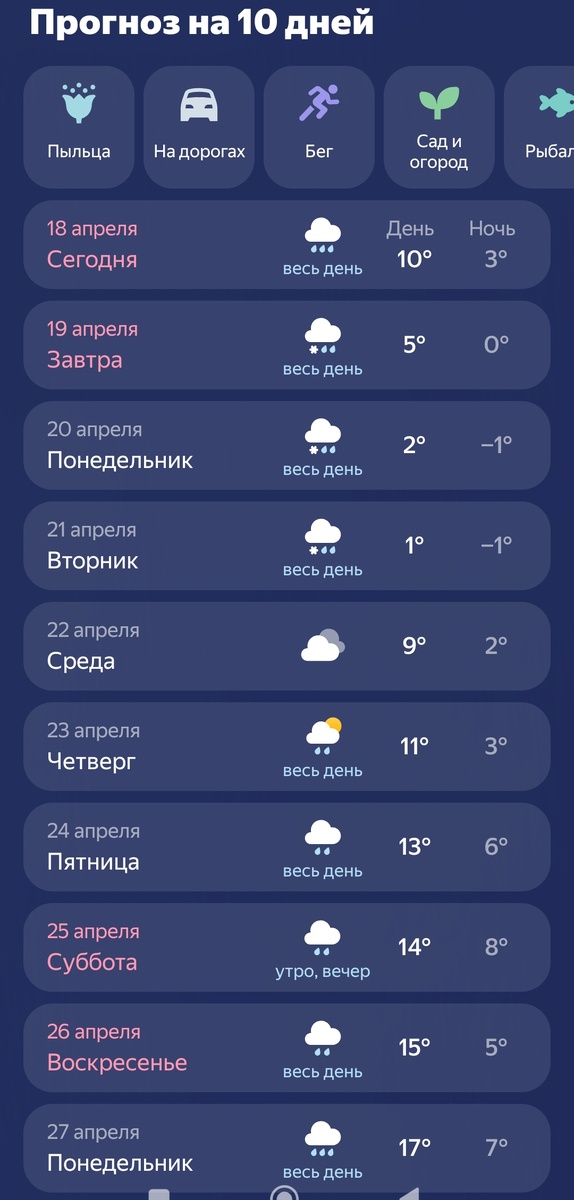The height and width of the screenshot is (1200, 574).
Task: Go back with the system back button
Action: 409,1194
